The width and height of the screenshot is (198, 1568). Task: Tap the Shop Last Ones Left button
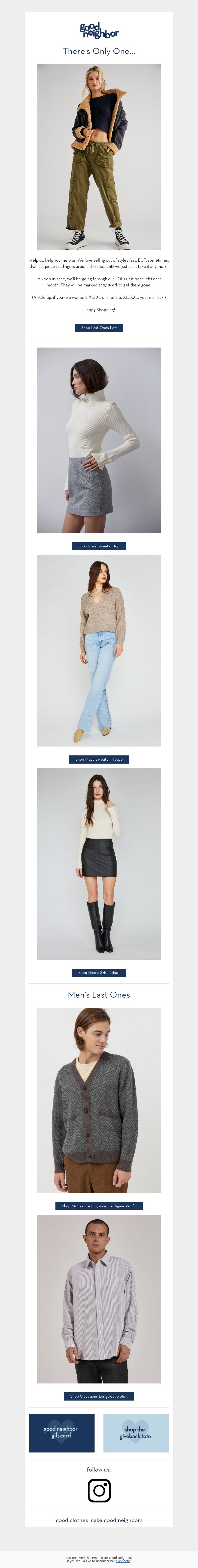tap(99, 328)
